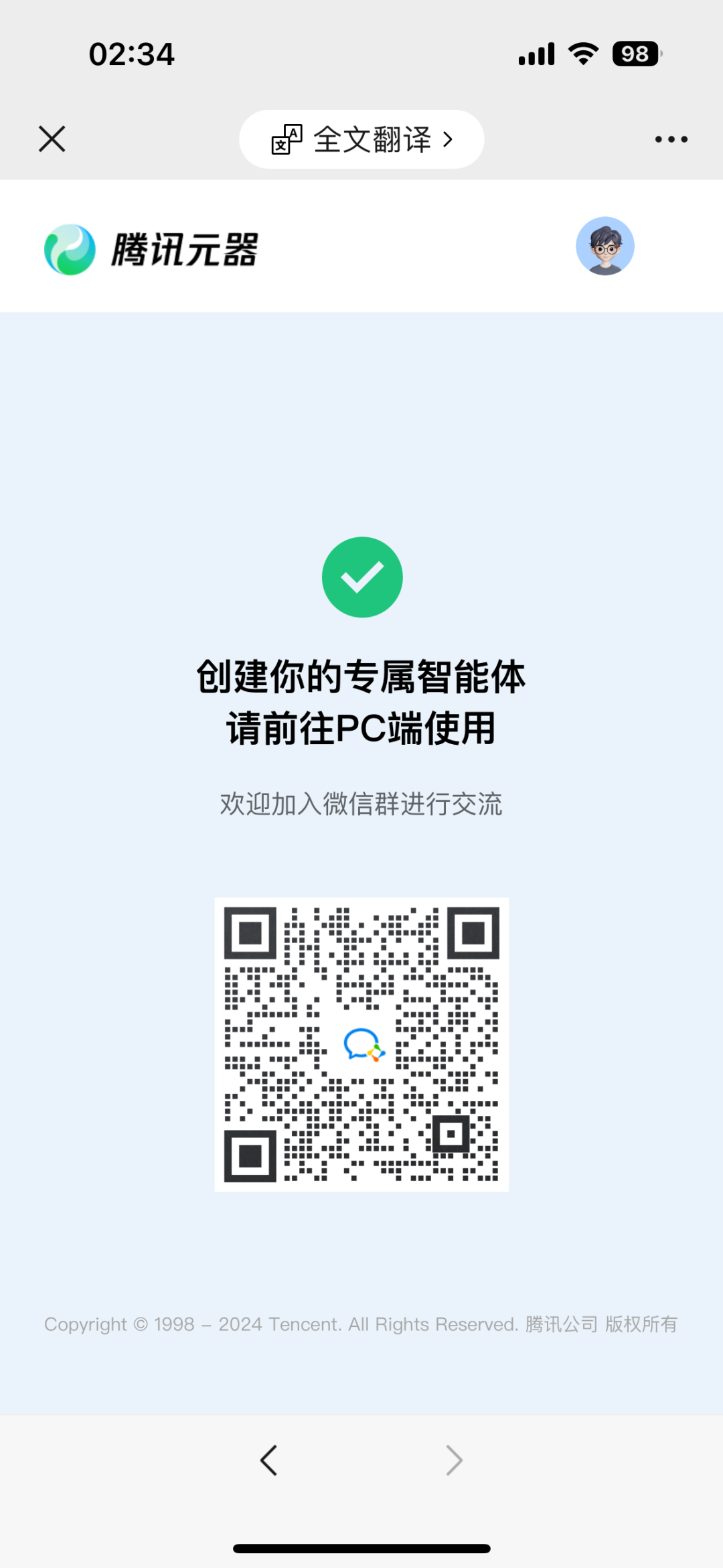Image resolution: width=723 pixels, height=1568 pixels.
Task: Tap the 全文翻译 translate button
Action: [x=361, y=139]
